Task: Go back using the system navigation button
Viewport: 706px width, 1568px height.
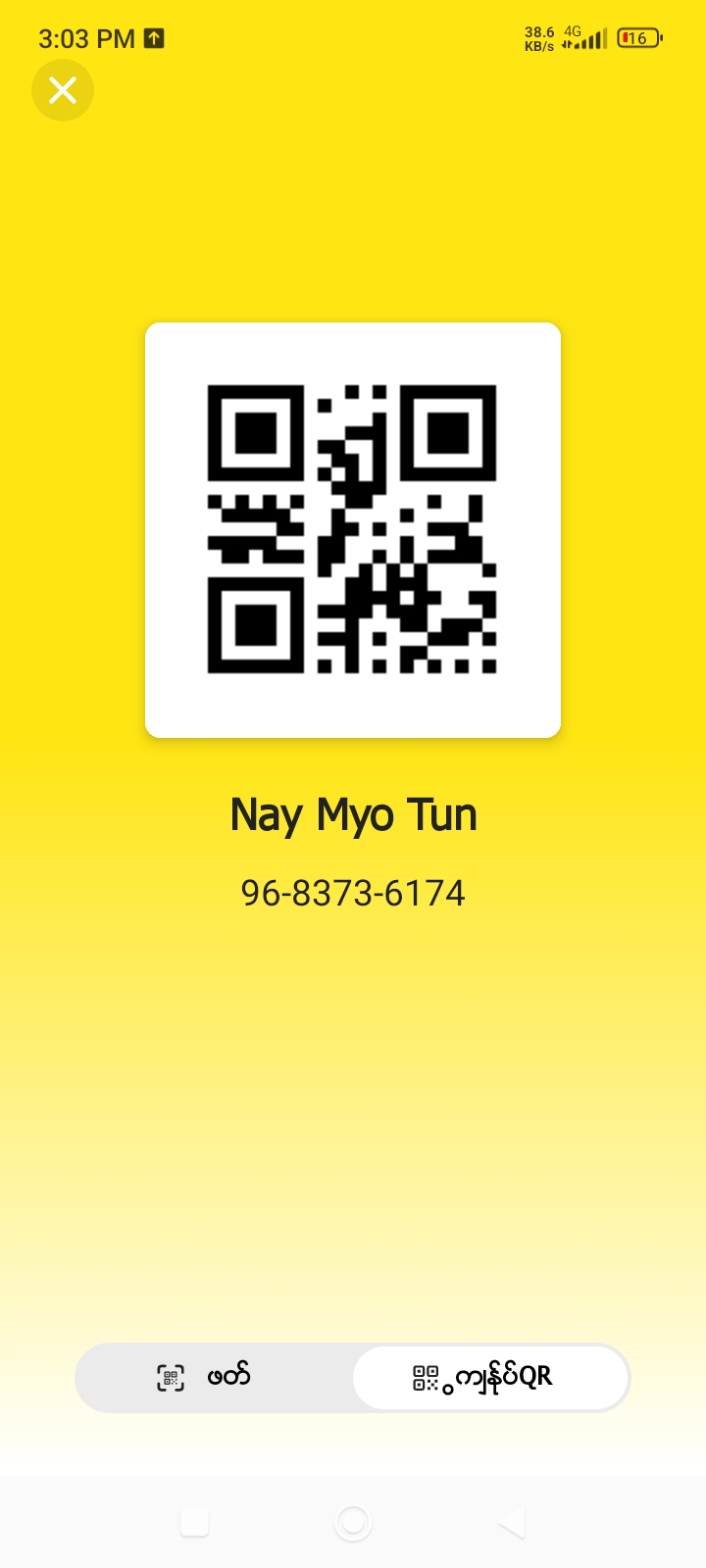Action: 512,1522
